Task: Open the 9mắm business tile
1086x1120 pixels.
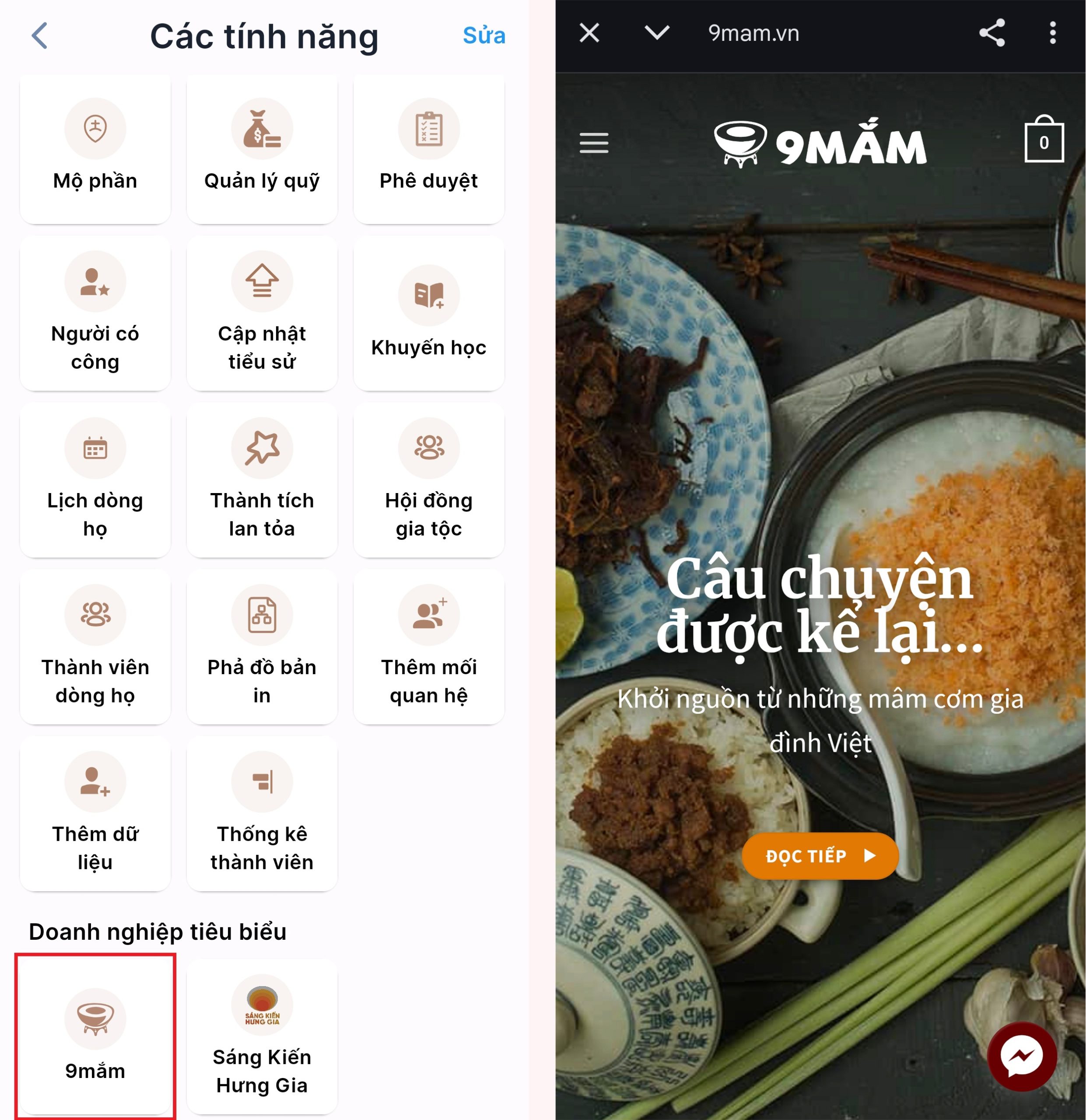Action: tap(95, 1036)
